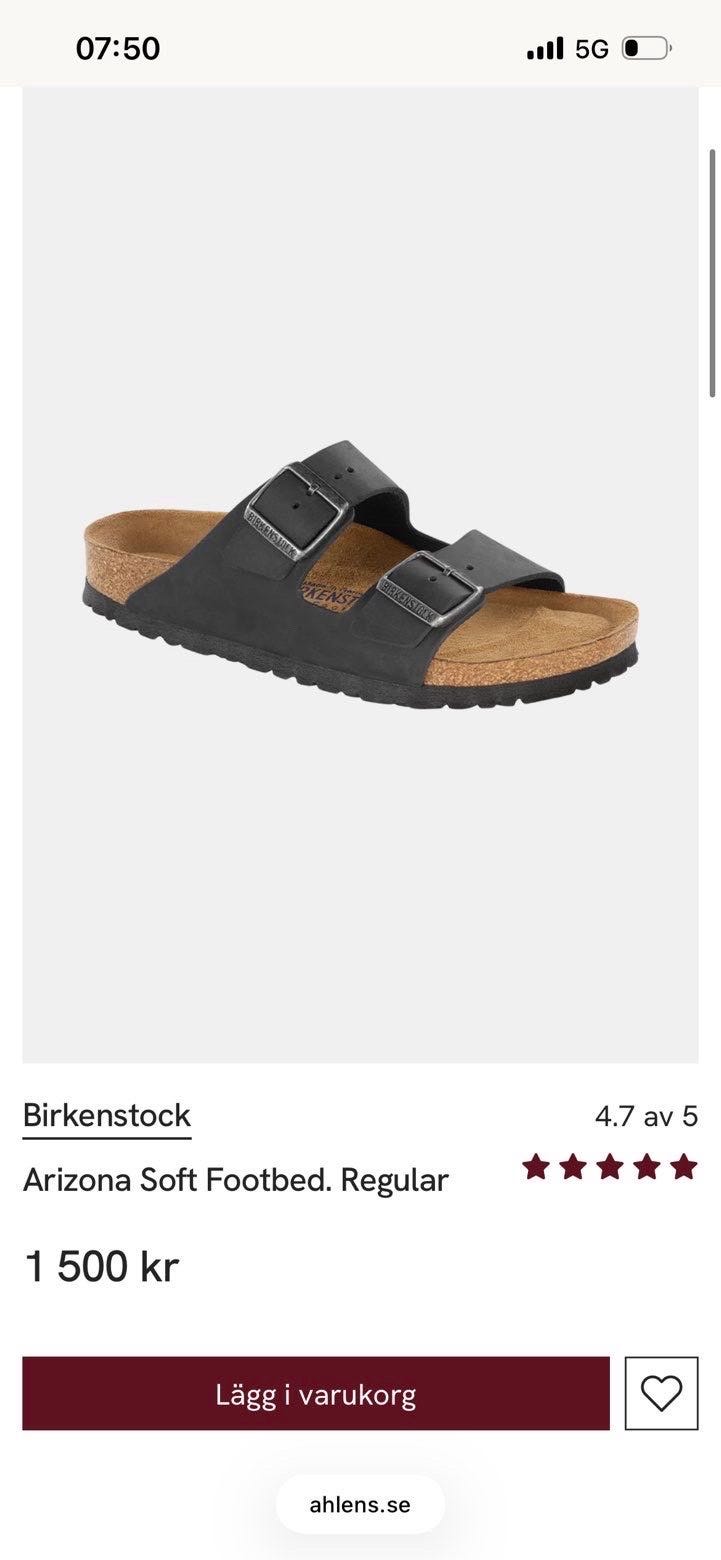Open the Birkenstock brand link
Screen dimensions: 721x1560
pyautogui.click(x=107, y=1115)
